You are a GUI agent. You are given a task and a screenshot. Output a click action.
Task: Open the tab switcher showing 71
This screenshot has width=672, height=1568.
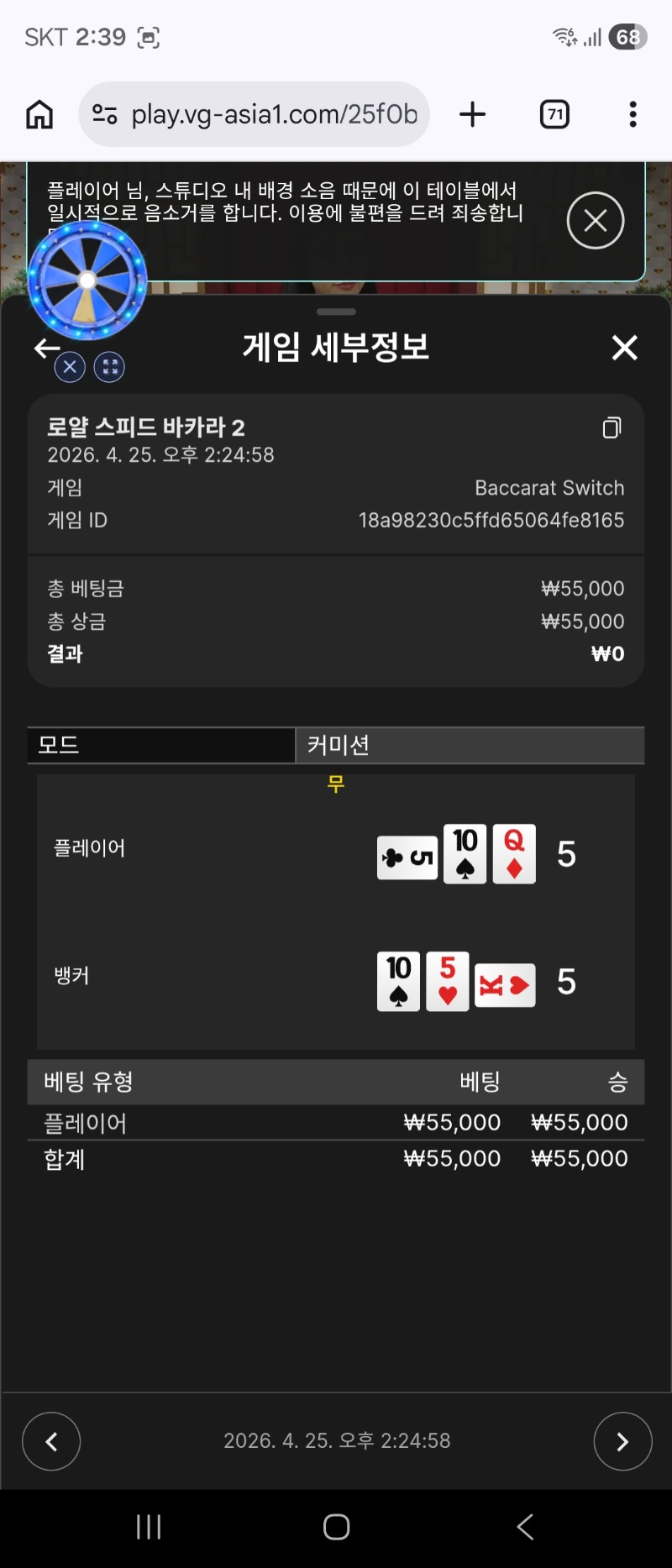click(x=554, y=114)
